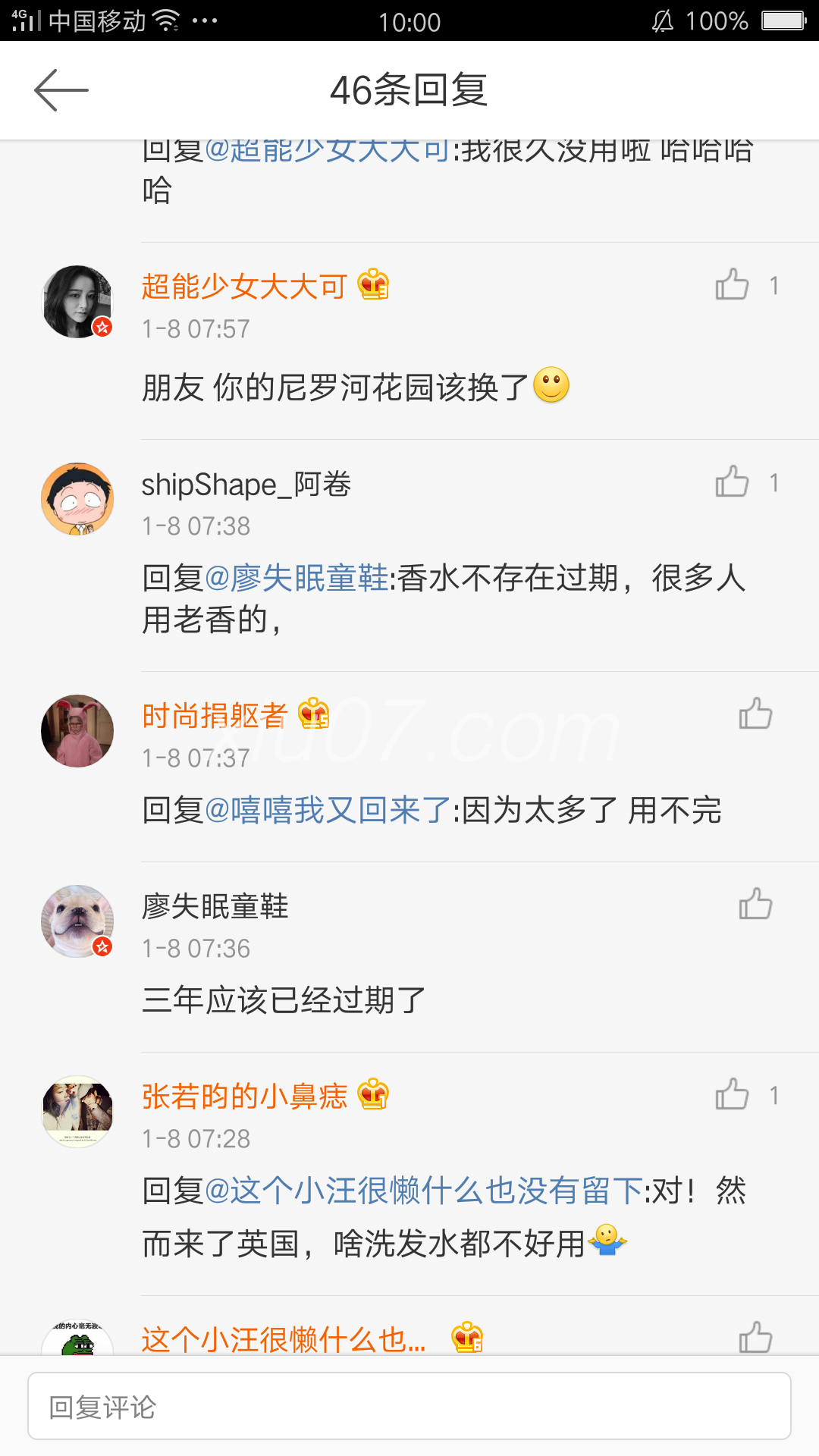Like shipShape_阿卷's comment
The image size is (819, 1456).
pyautogui.click(x=732, y=482)
